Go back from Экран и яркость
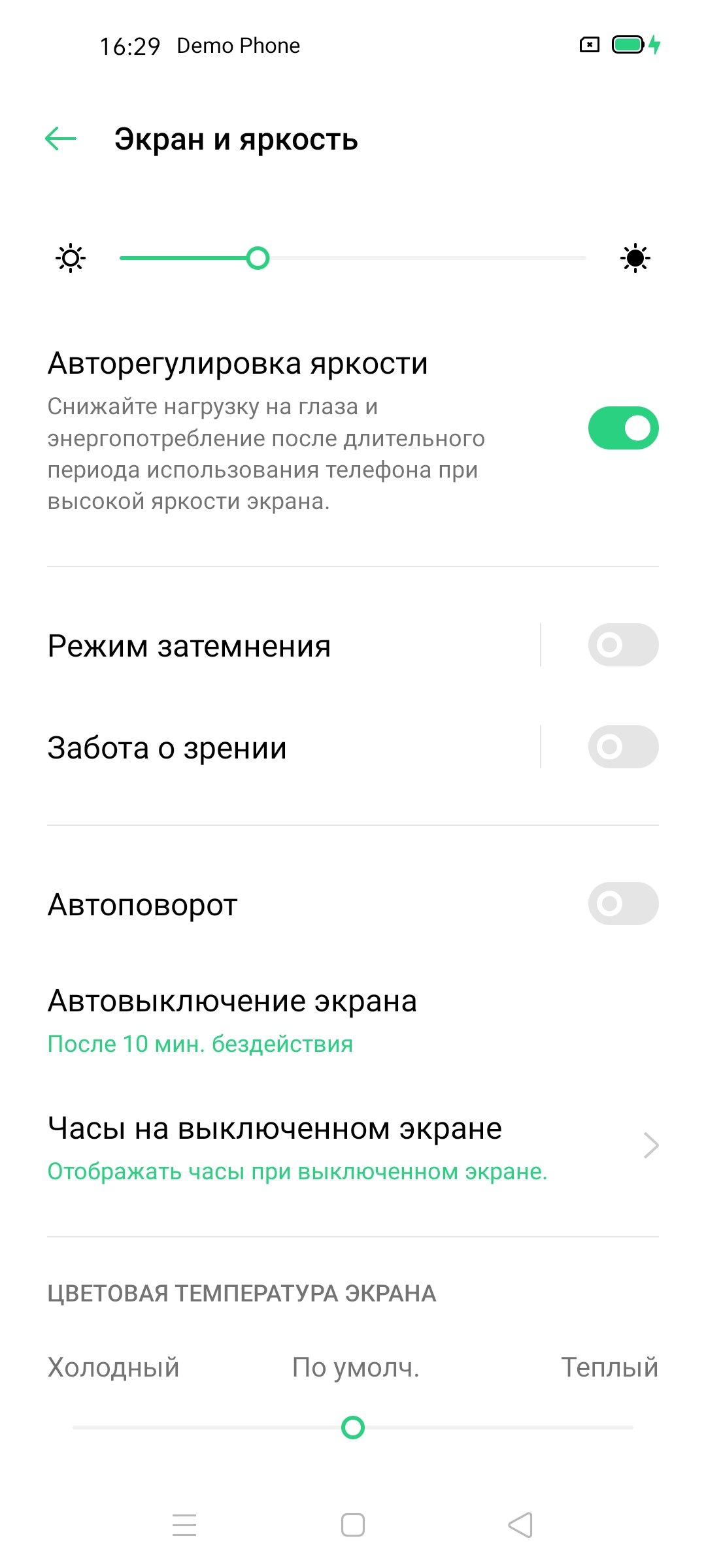This screenshot has height=1568, width=706. click(61, 139)
